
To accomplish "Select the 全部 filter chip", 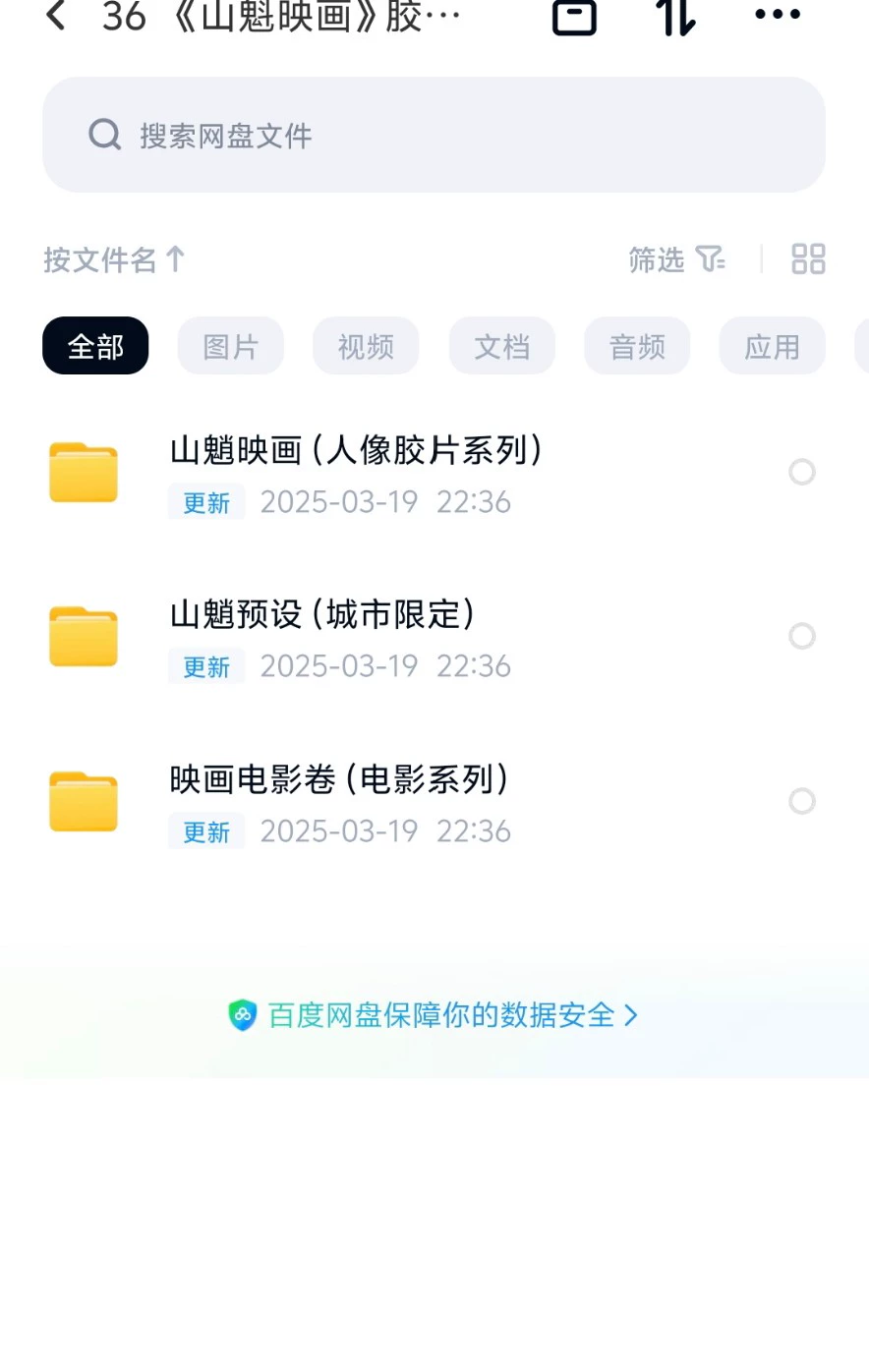I will click(x=95, y=346).
